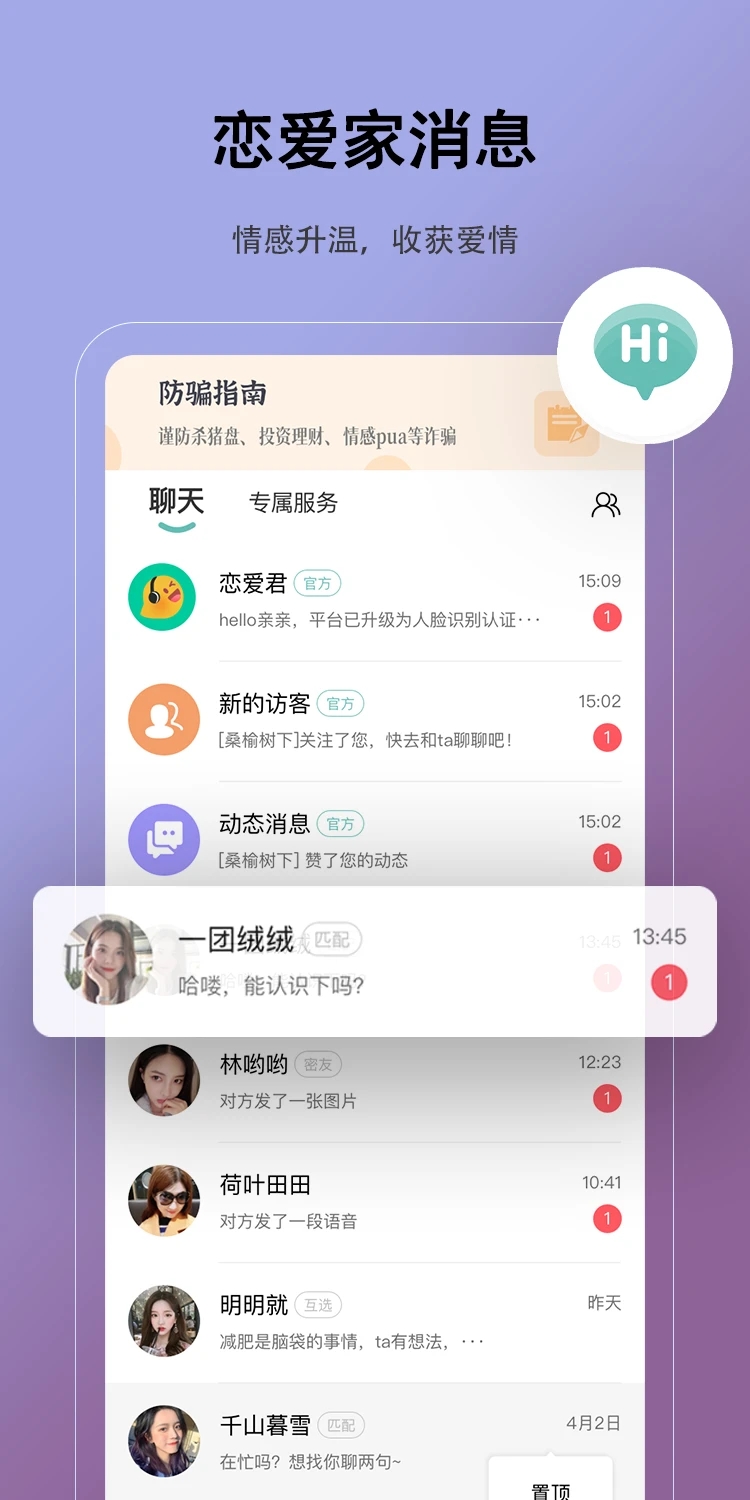Tap the 置顶 pin button
This screenshot has height=1500, width=750.
click(x=553, y=1488)
